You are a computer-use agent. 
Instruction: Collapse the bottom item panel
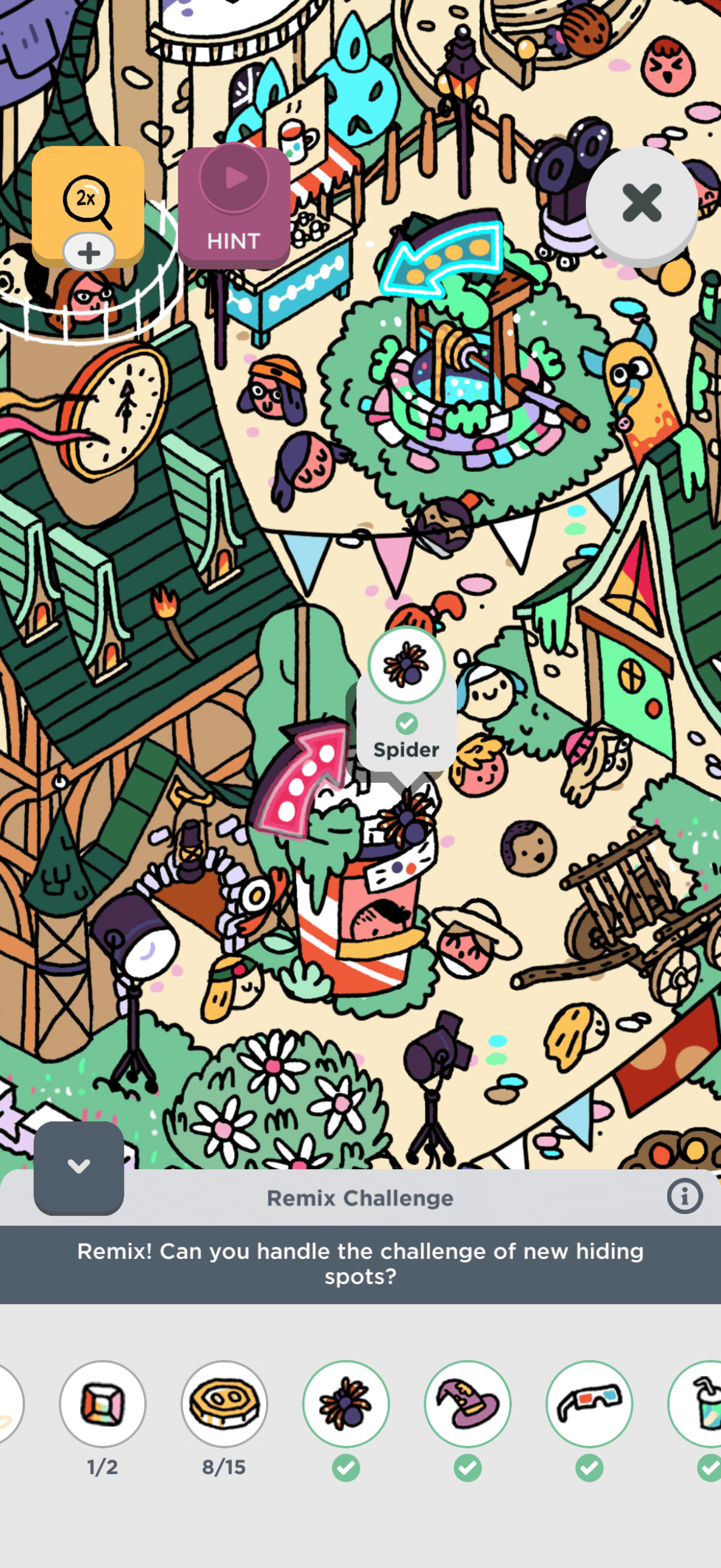[x=78, y=1167]
